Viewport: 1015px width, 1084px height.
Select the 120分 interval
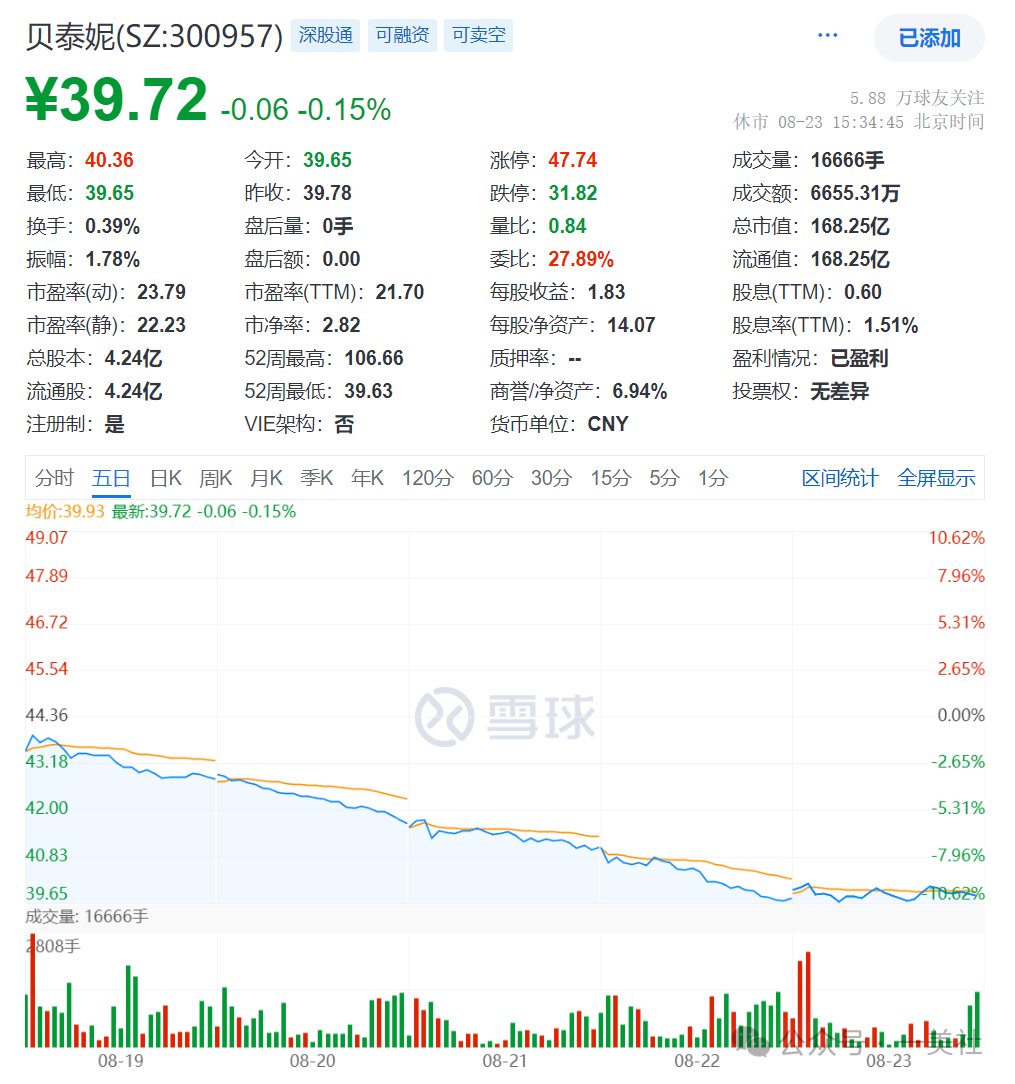[x=427, y=478]
